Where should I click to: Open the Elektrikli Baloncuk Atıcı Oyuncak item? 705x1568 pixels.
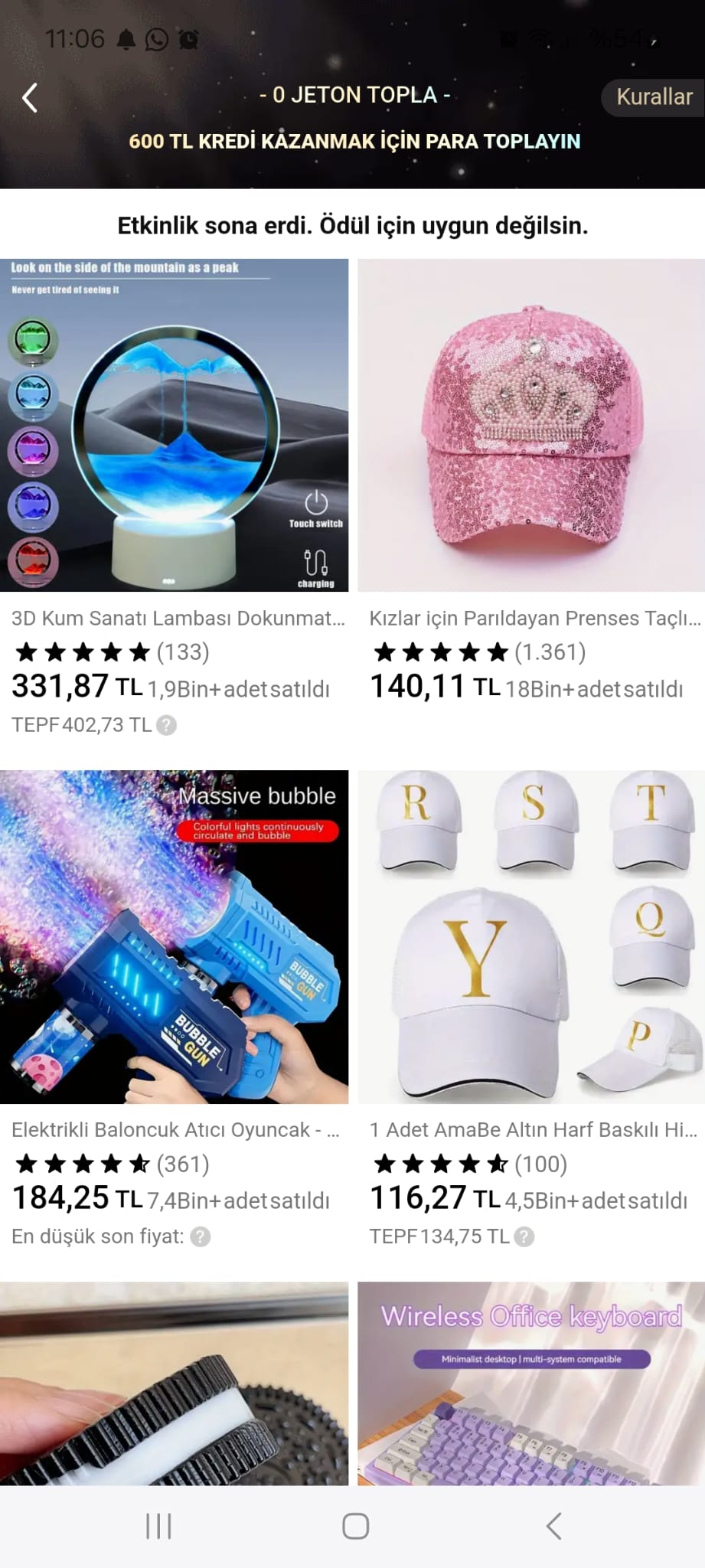click(175, 937)
